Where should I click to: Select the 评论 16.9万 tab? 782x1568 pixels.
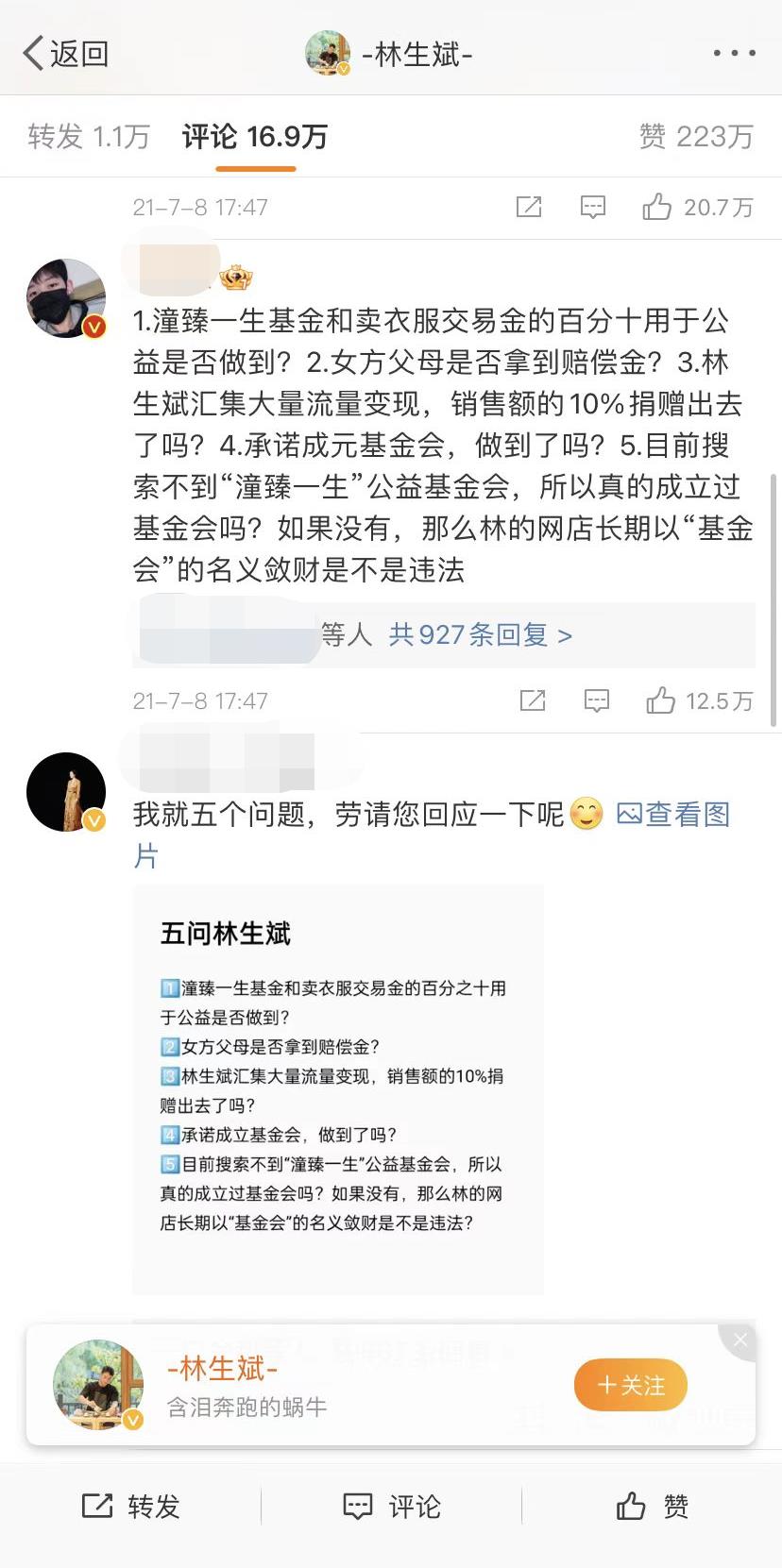click(255, 137)
